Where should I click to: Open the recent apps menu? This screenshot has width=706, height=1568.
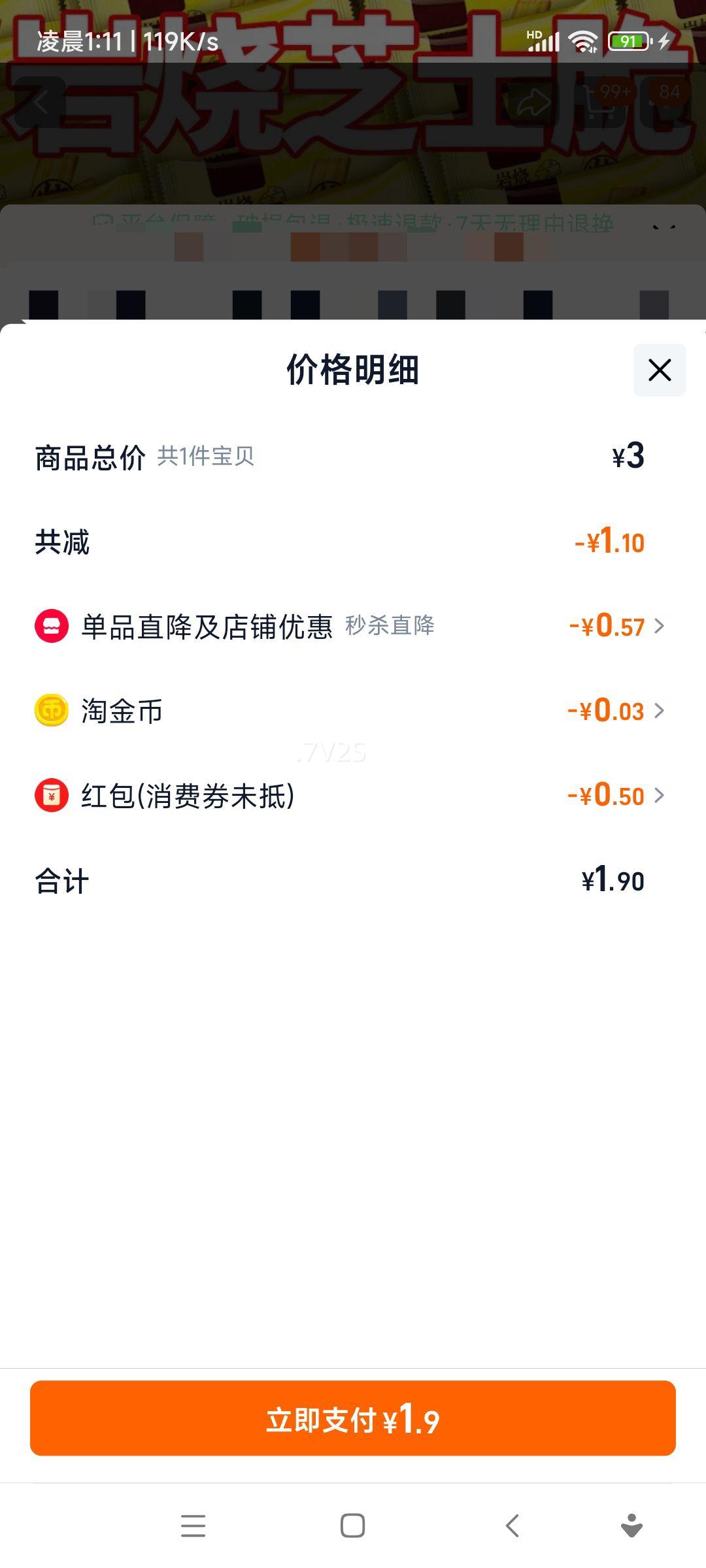tap(193, 1526)
